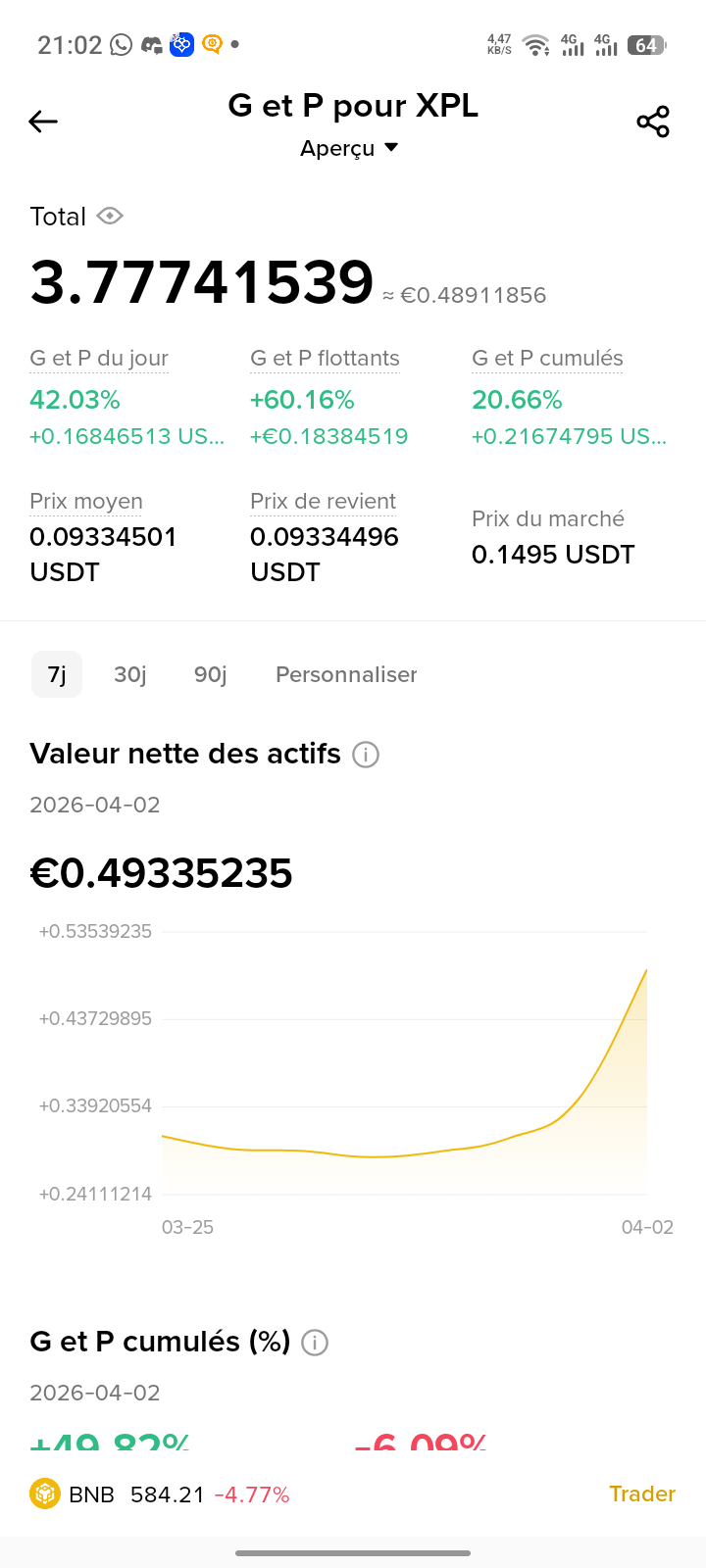
Task: Choose the Personnaliser date range
Action: 346,674
